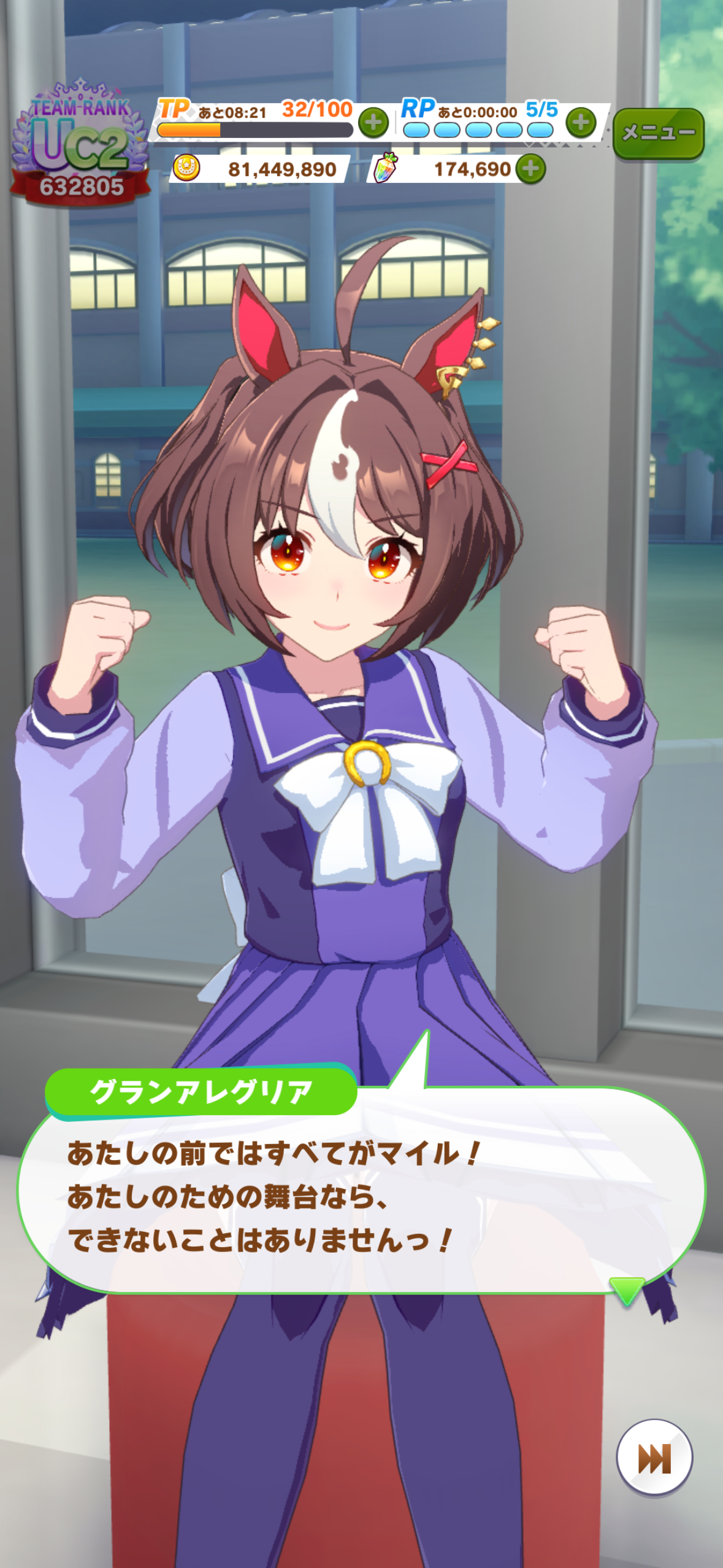The height and width of the screenshot is (1568, 723).
Task: Advance the dialogue via the green arrow
Action: point(626,1290)
